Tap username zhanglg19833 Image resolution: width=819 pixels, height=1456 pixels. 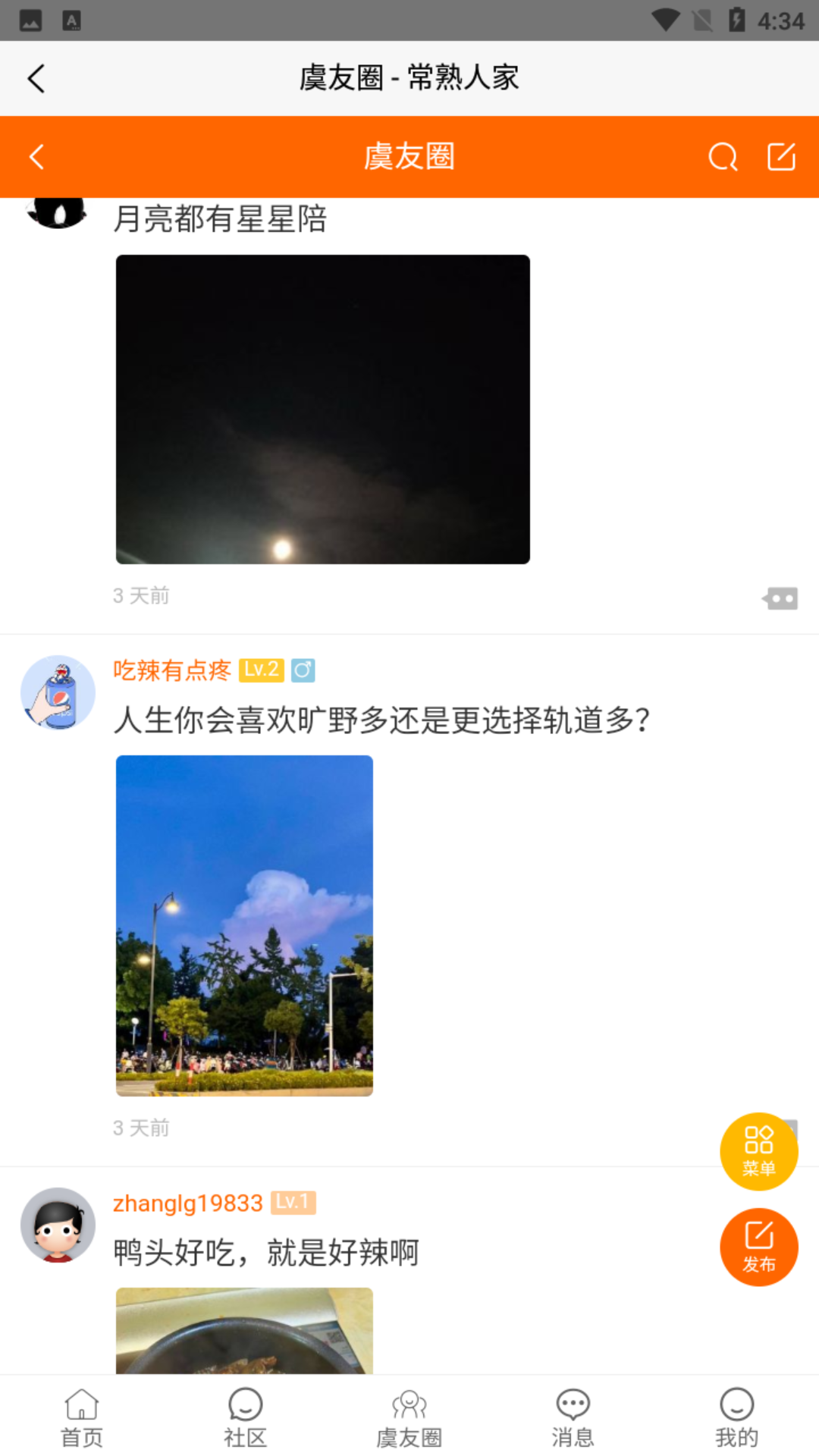[x=187, y=1203]
